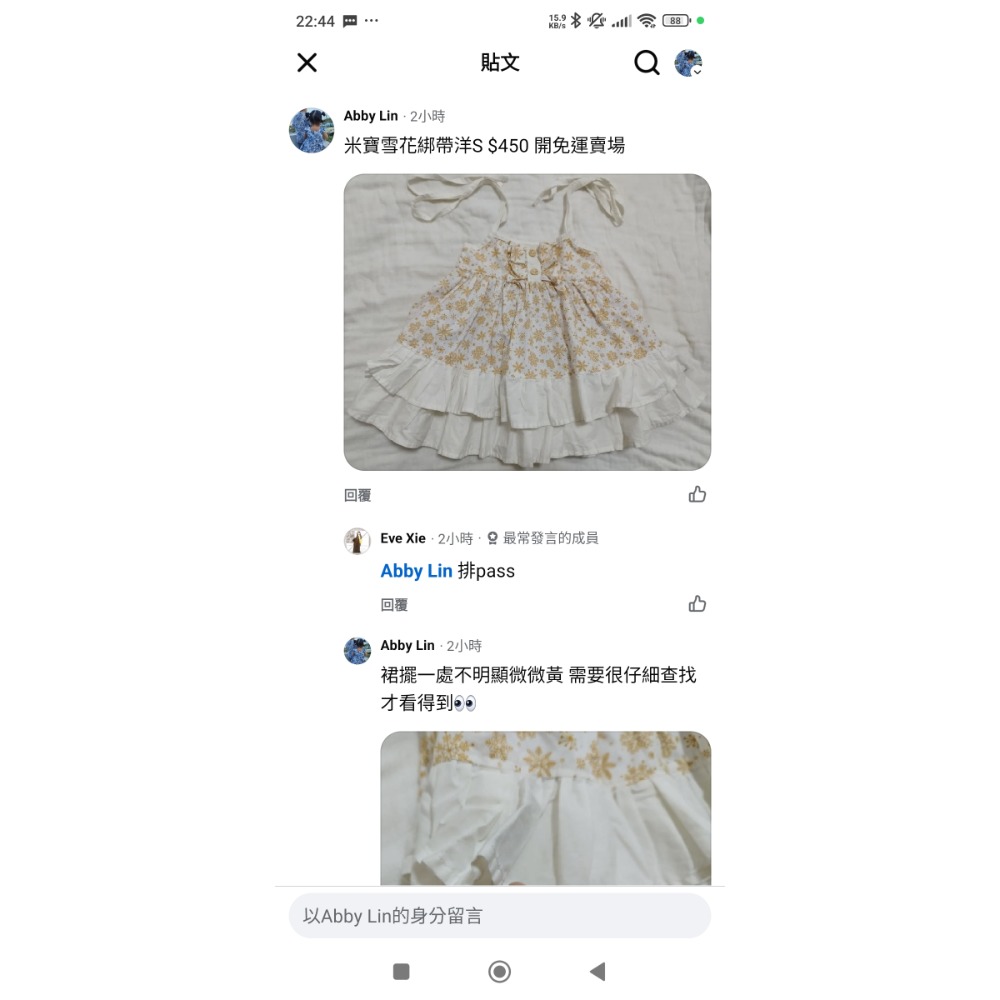
Task: Tap the comment field as Abby Lin
Action: pyautogui.click(x=499, y=916)
